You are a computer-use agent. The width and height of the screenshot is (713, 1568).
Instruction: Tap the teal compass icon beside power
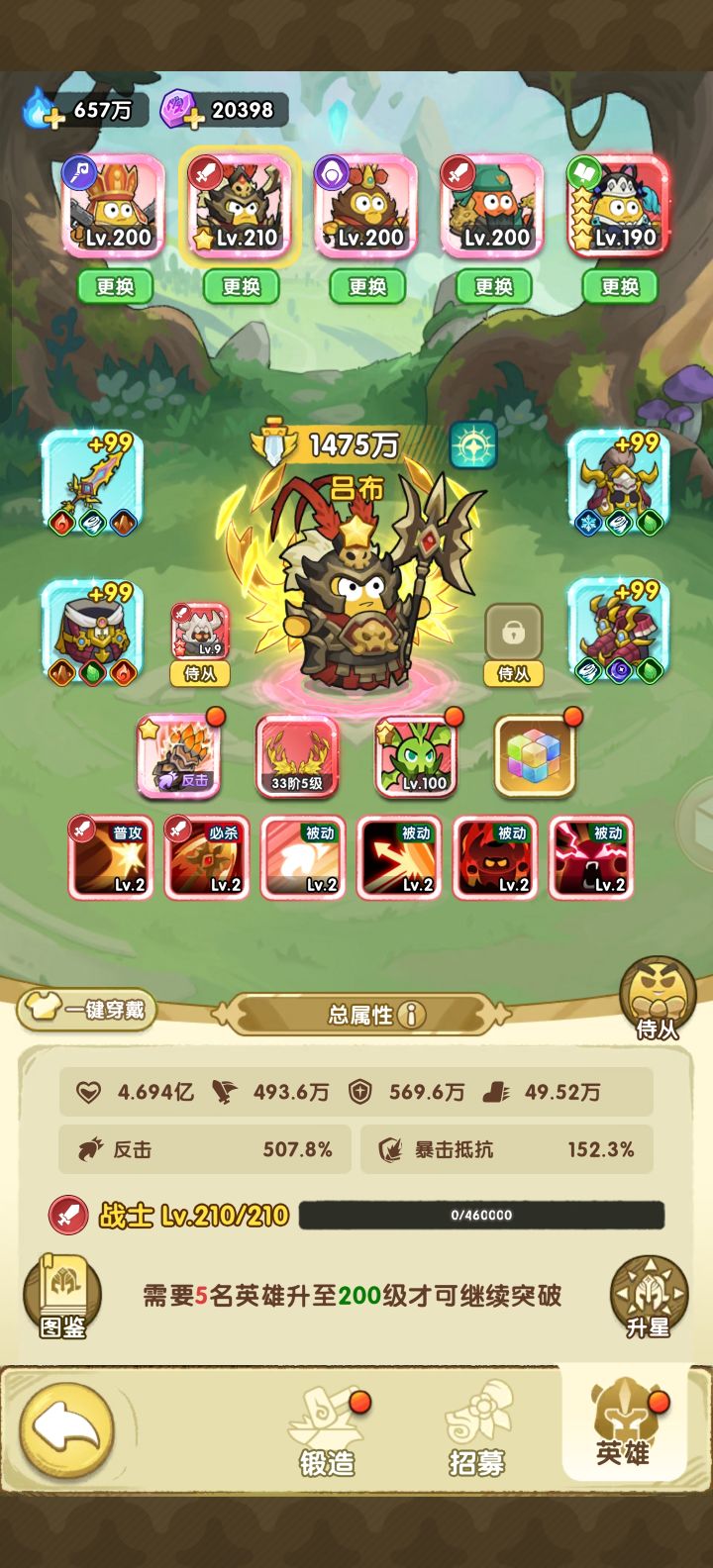[473, 446]
